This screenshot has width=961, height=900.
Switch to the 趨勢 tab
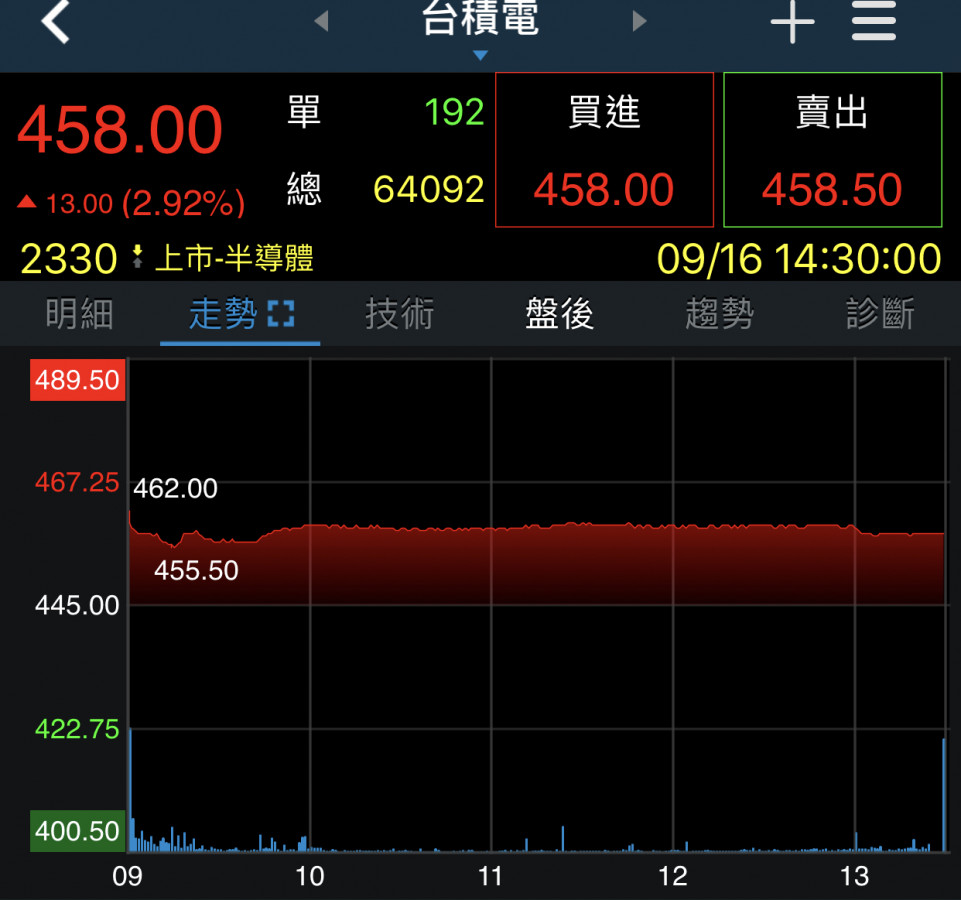coord(719,315)
